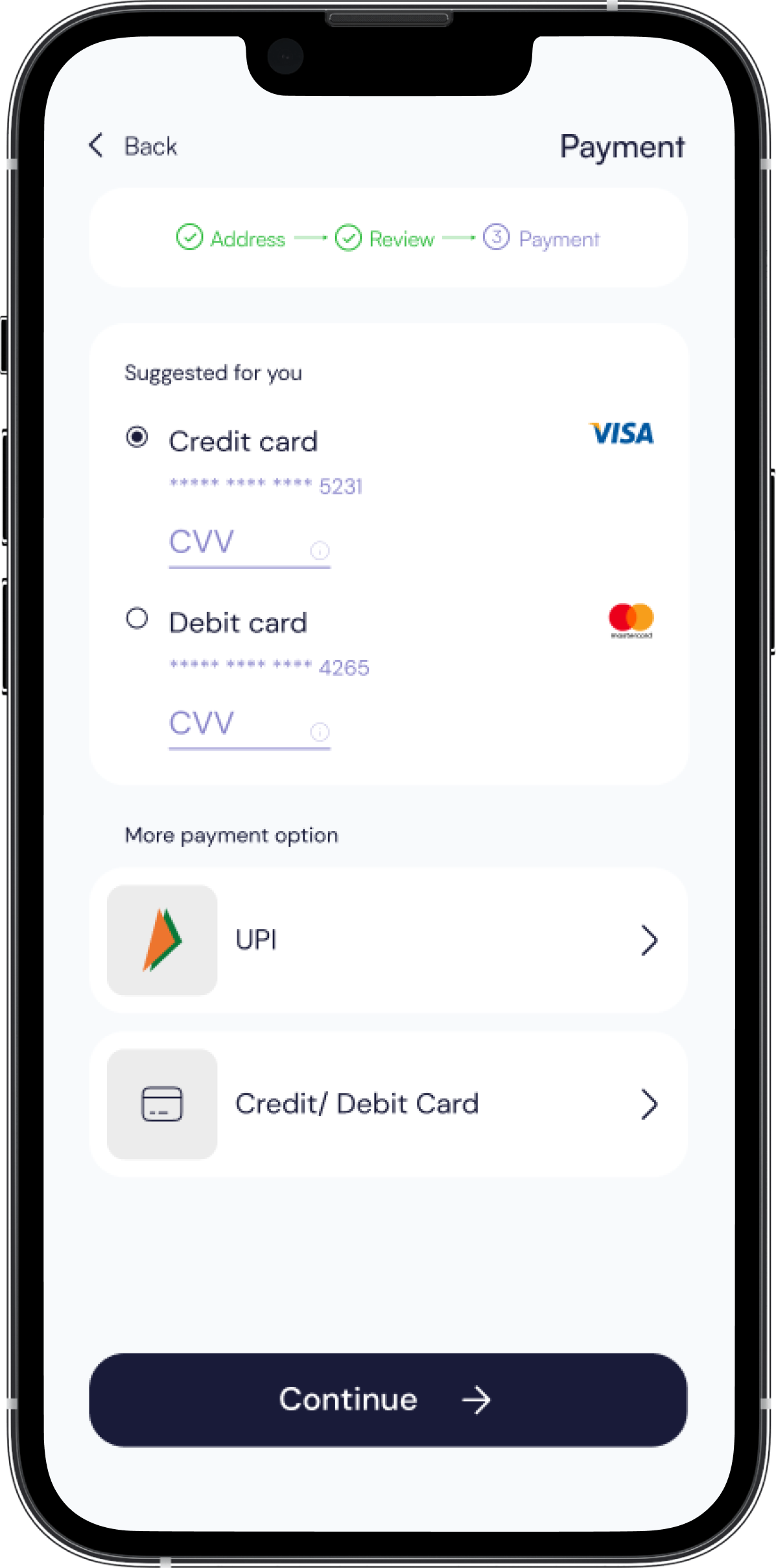This screenshot has width=776, height=1568.
Task: Select the Credit card radio button
Action: click(137, 438)
